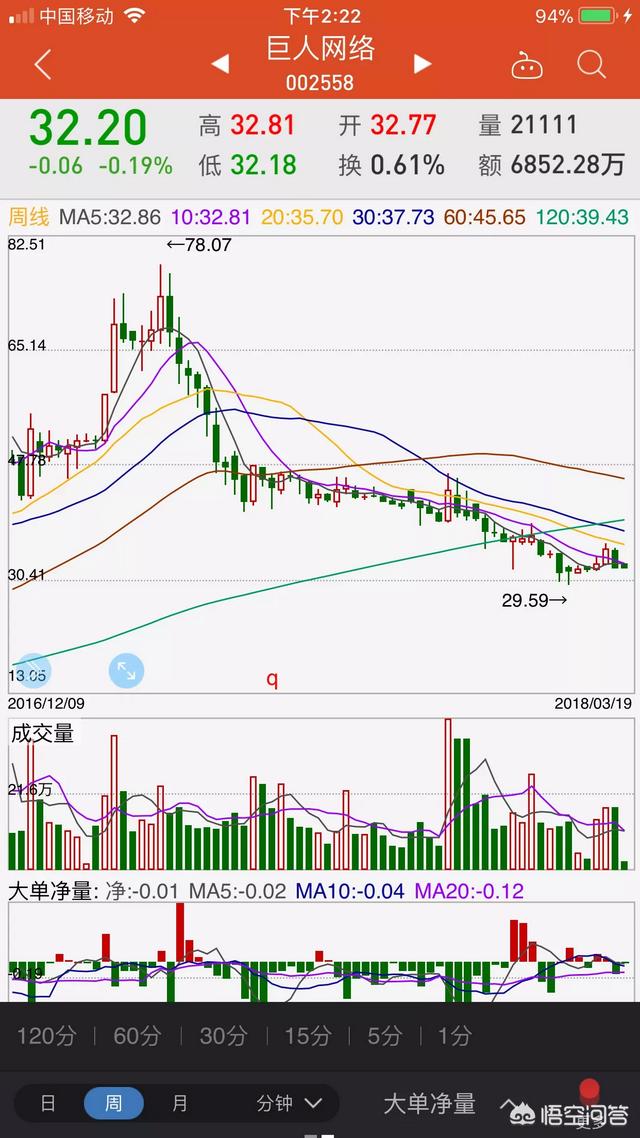
Task: Open the robot assistant icon
Action: coord(526,66)
